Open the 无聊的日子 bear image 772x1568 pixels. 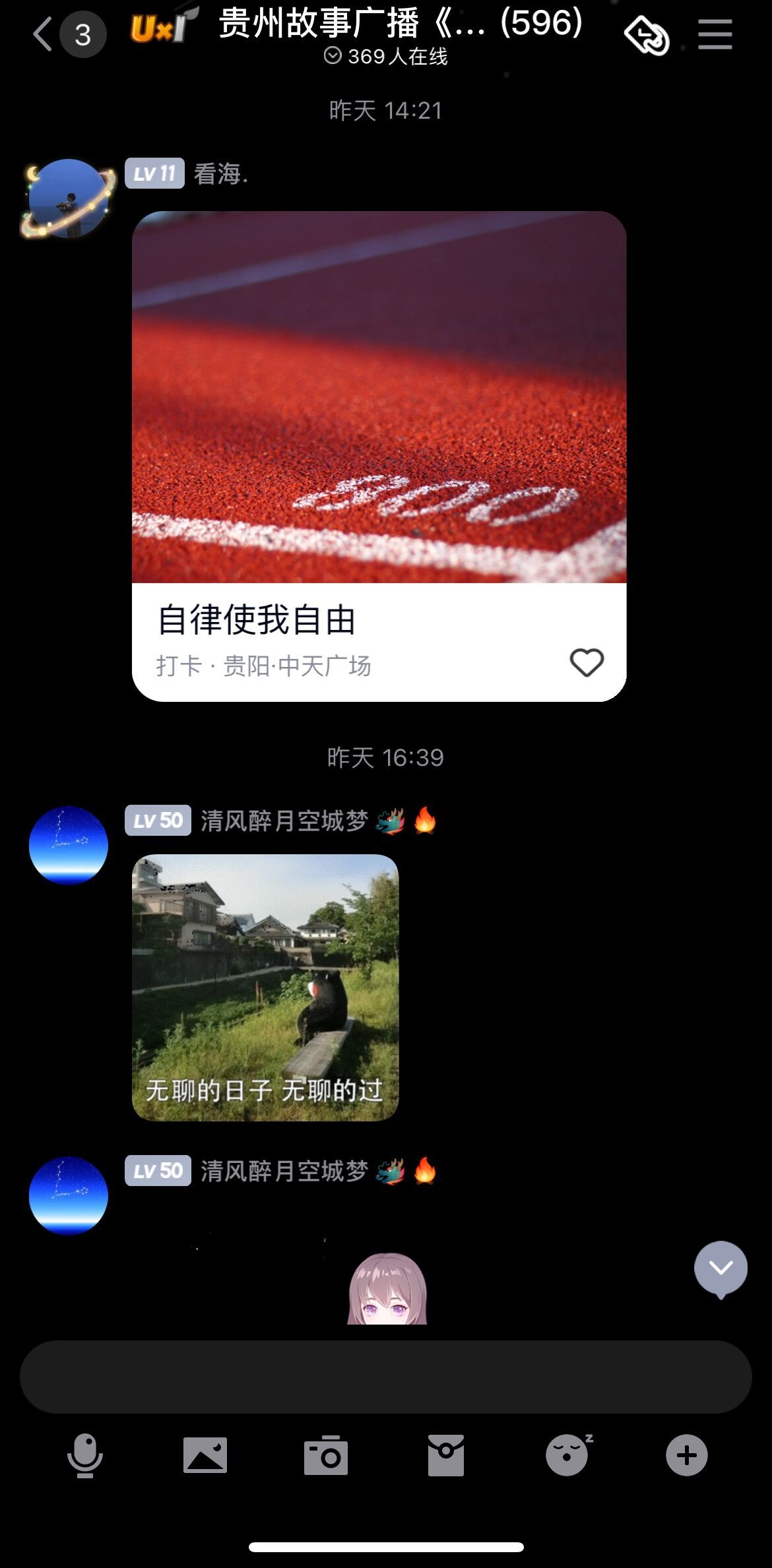tap(265, 988)
